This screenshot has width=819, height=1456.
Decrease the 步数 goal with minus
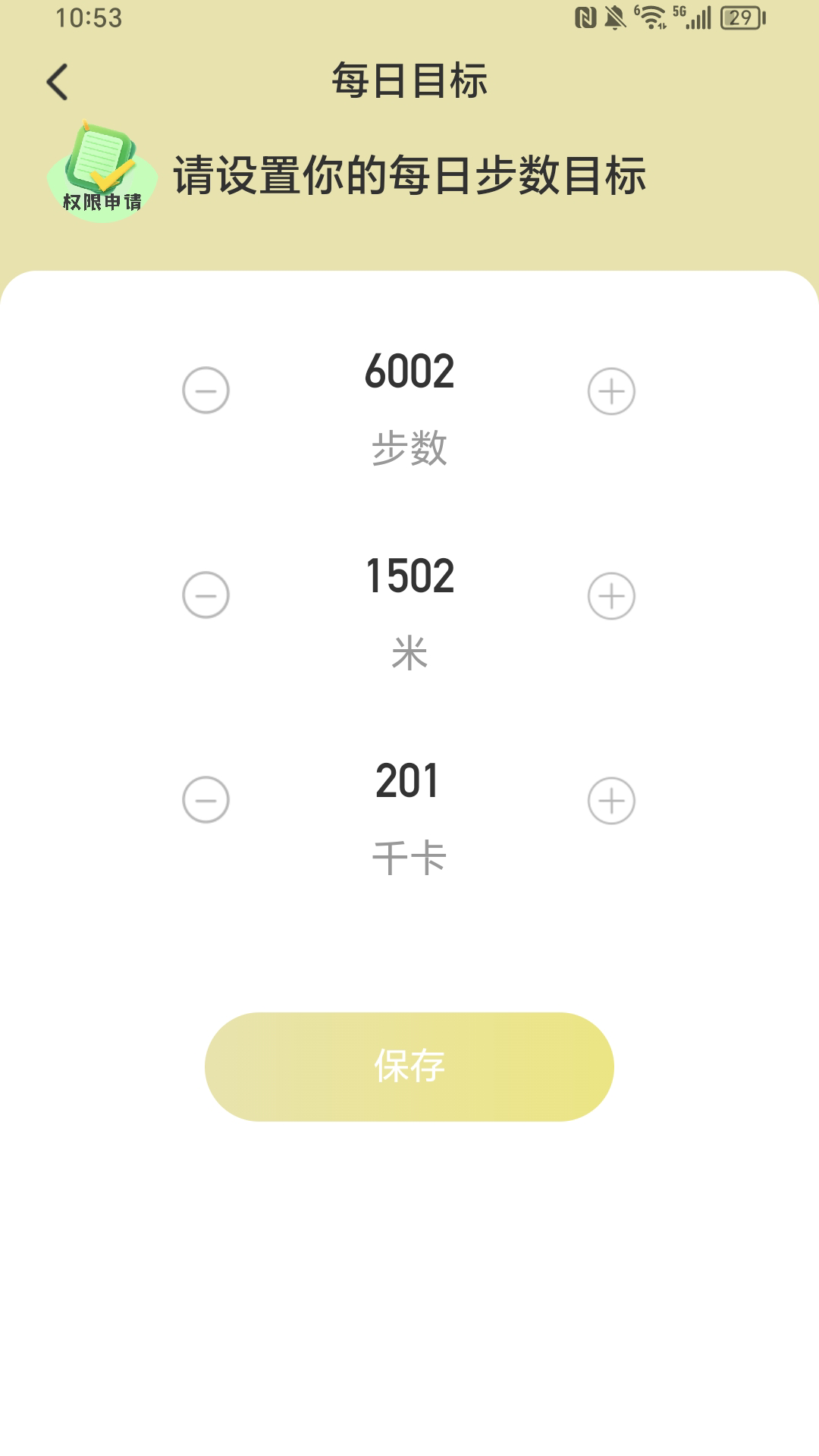coord(206,391)
